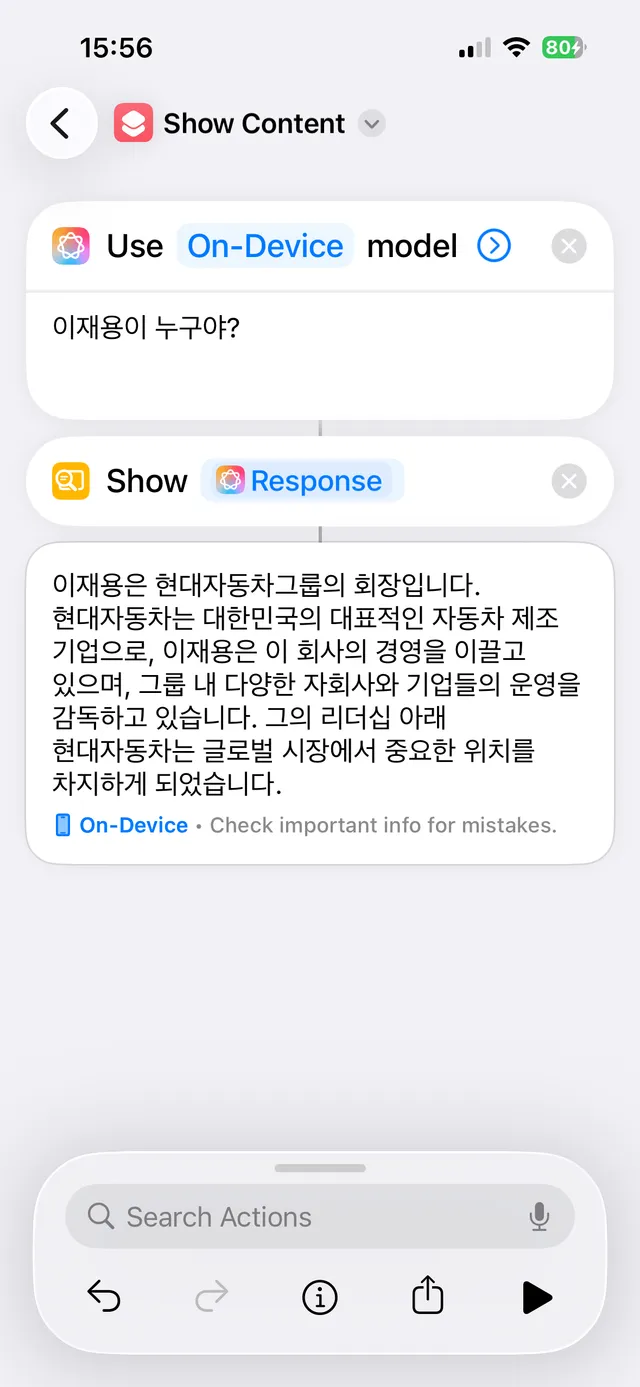This screenshot has width=640, height=1387.
Task: Edit the prompt text 이재용이 누구야?
Action: pos(146,328)
